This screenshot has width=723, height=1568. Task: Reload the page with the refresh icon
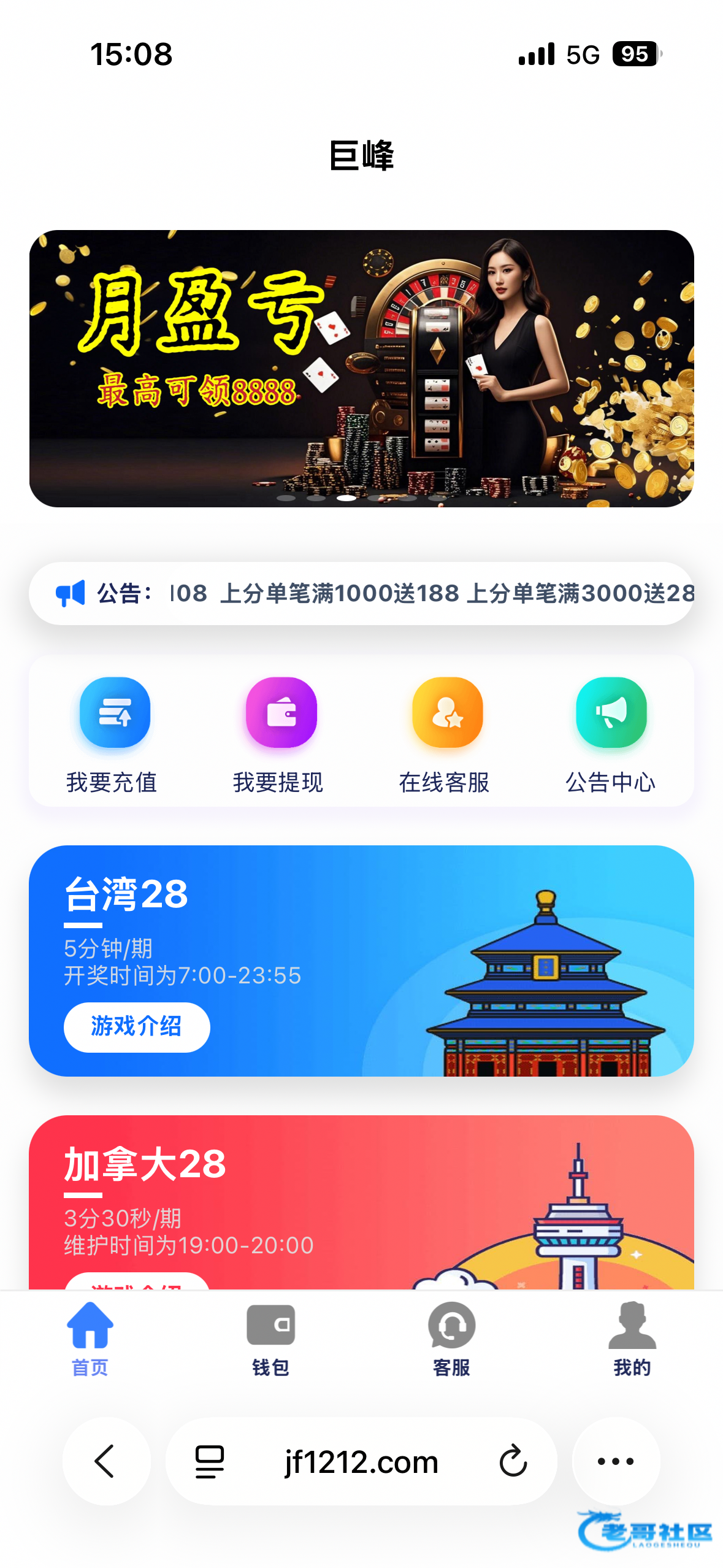[513, 1461]
